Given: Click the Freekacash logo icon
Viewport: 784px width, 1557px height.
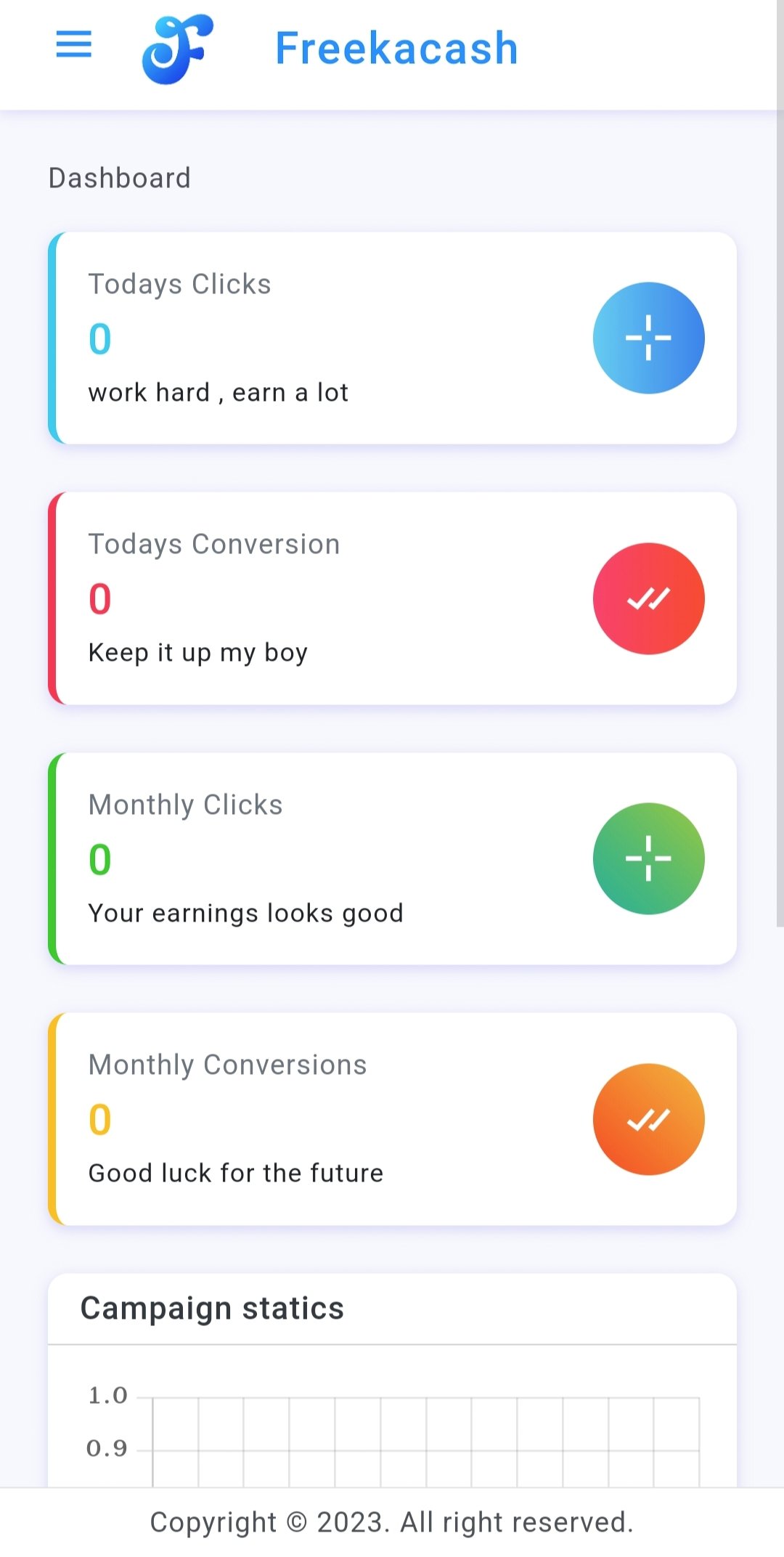Looking at the screenshot, I should [x=174, y=49].
